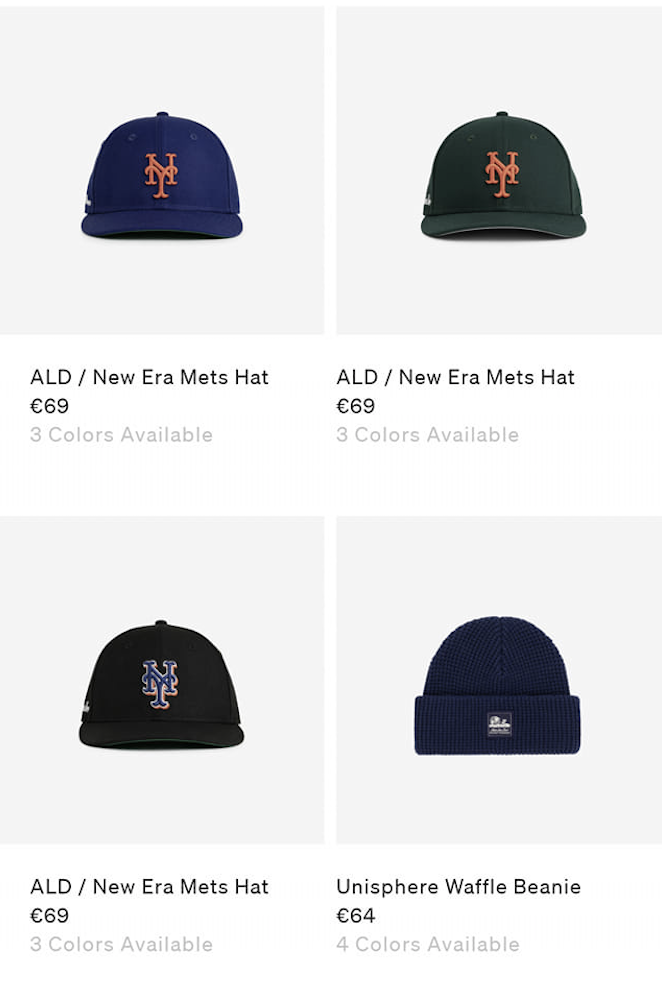Open the Unisphere Waffle Beanie product
The height and width of the screenshot is (1006, 662).
point(498,685)
